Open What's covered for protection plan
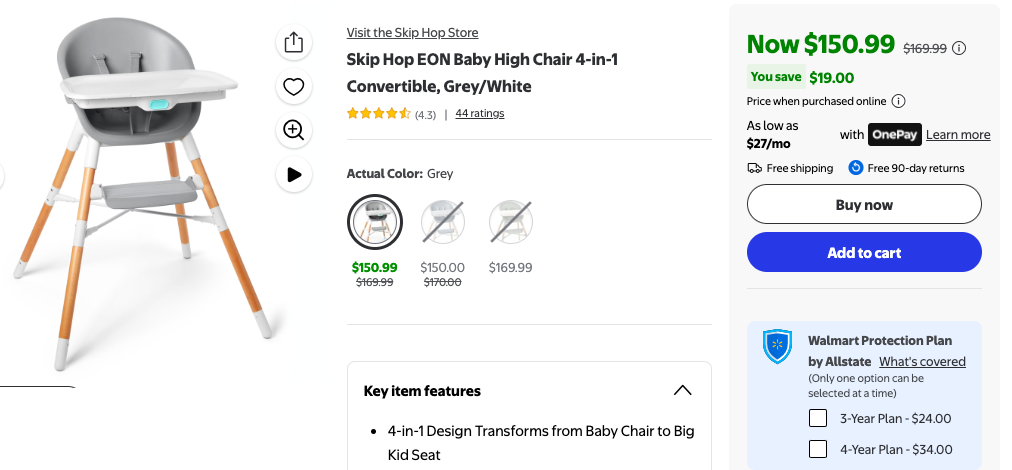 pyautogui.click(x=922, y=362)
